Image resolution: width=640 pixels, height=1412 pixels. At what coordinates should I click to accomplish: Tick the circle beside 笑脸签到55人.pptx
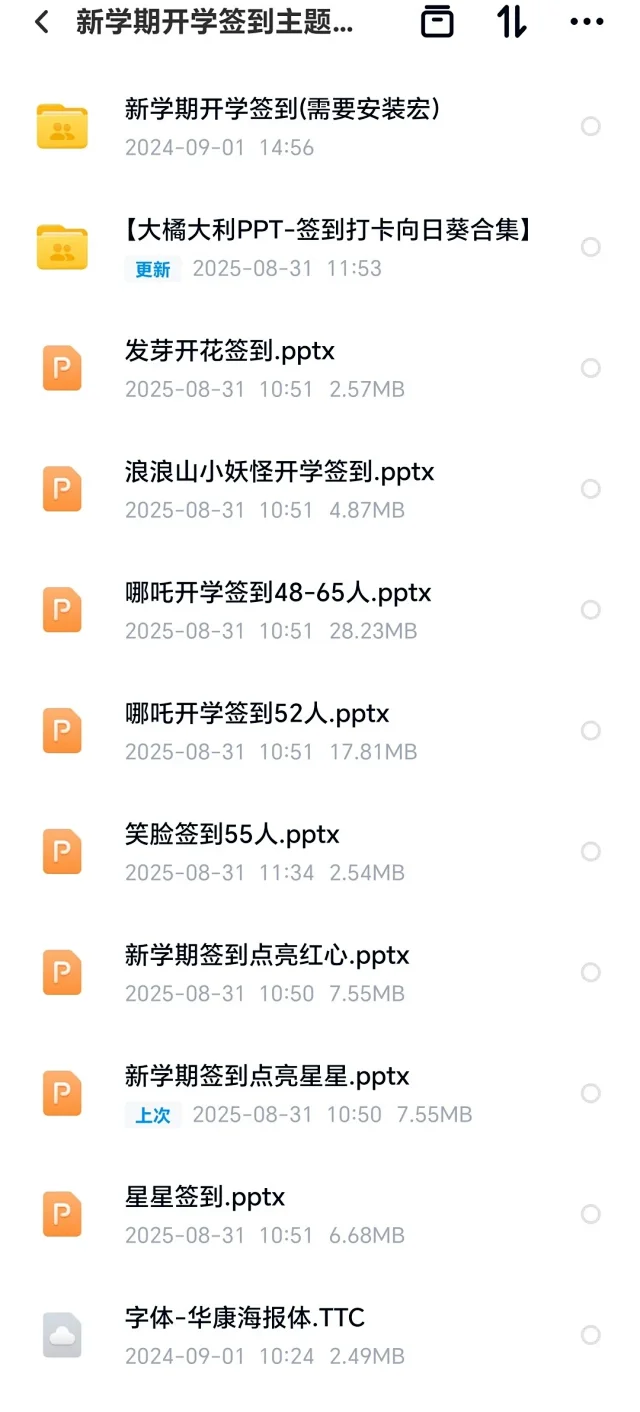[591, 851]
